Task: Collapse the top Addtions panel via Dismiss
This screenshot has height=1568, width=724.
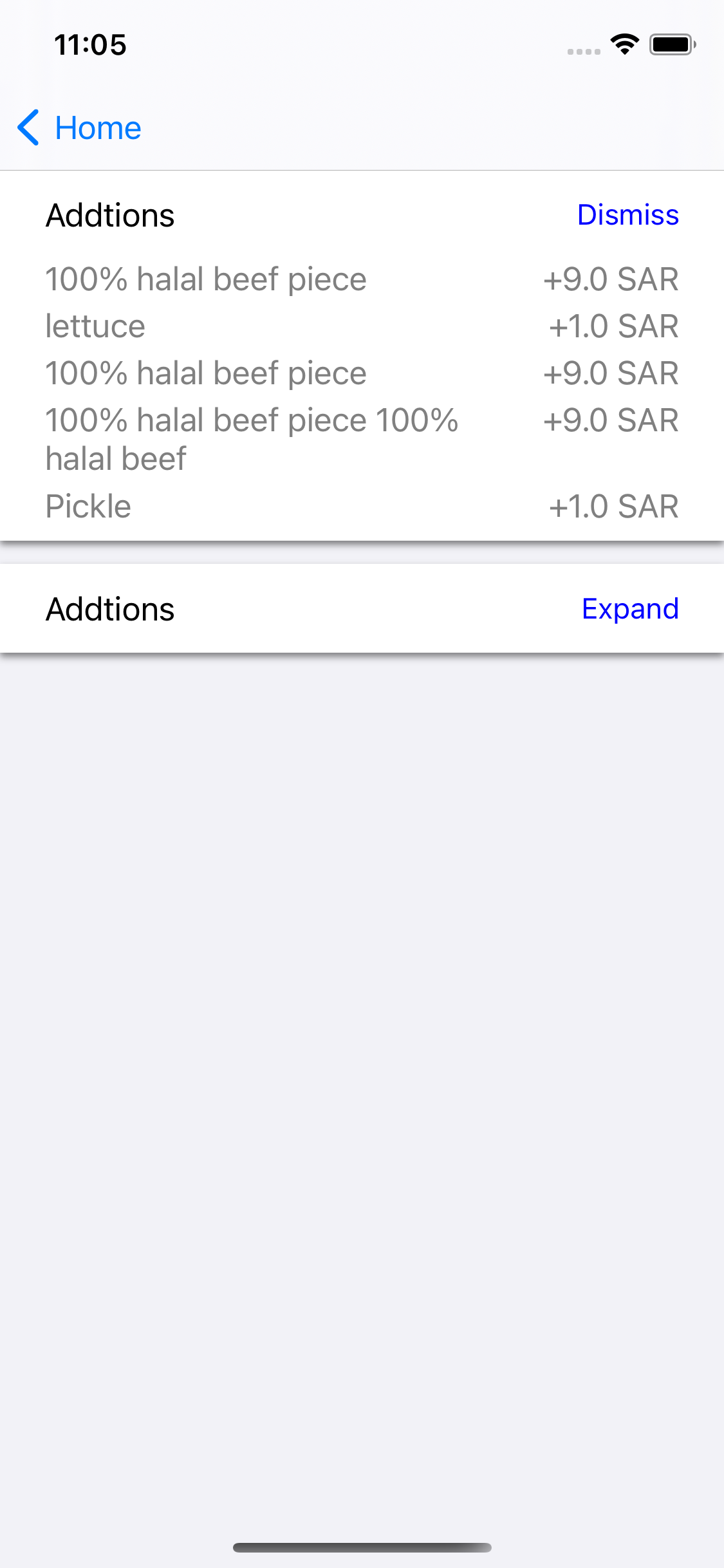Action: tap(627, 215)
